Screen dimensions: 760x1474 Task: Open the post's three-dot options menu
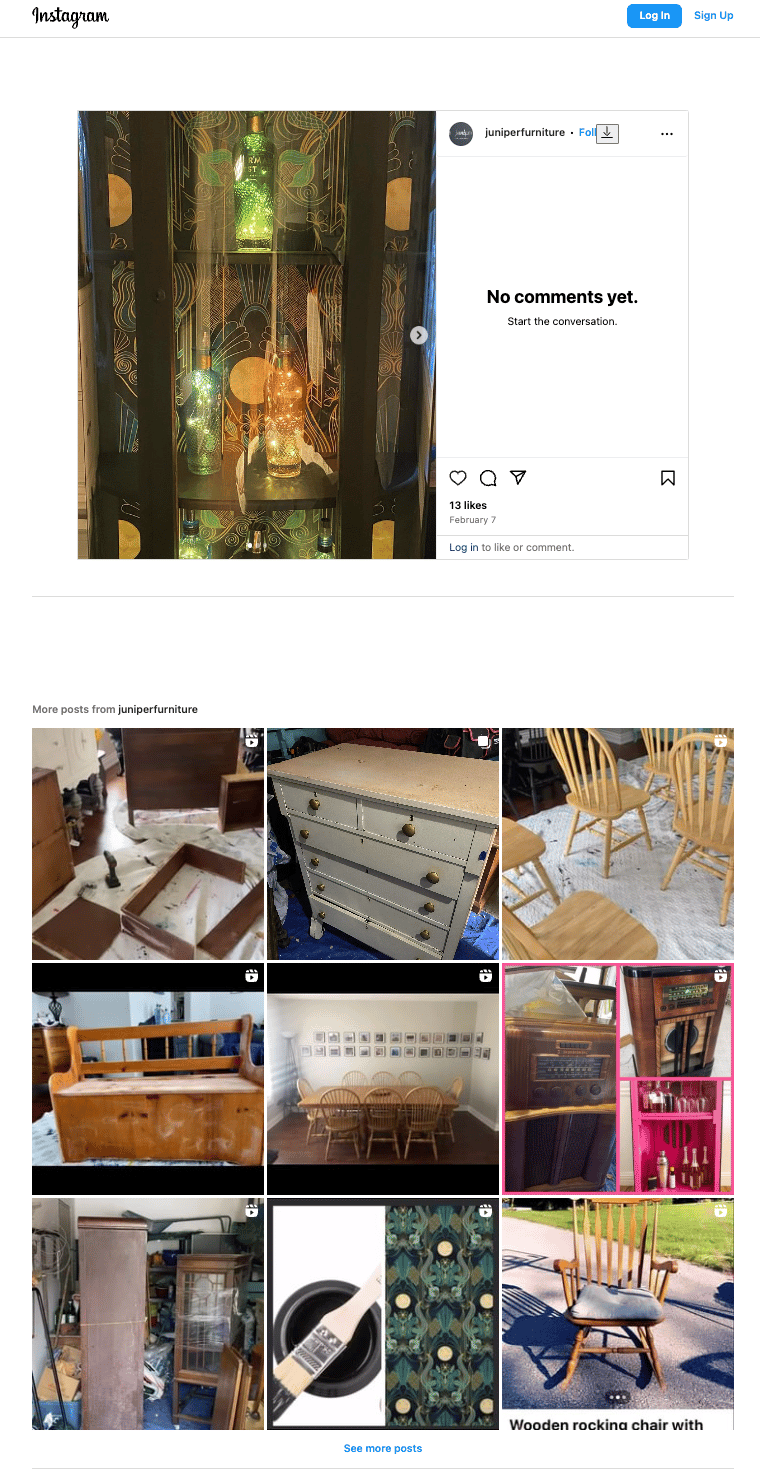667,134
